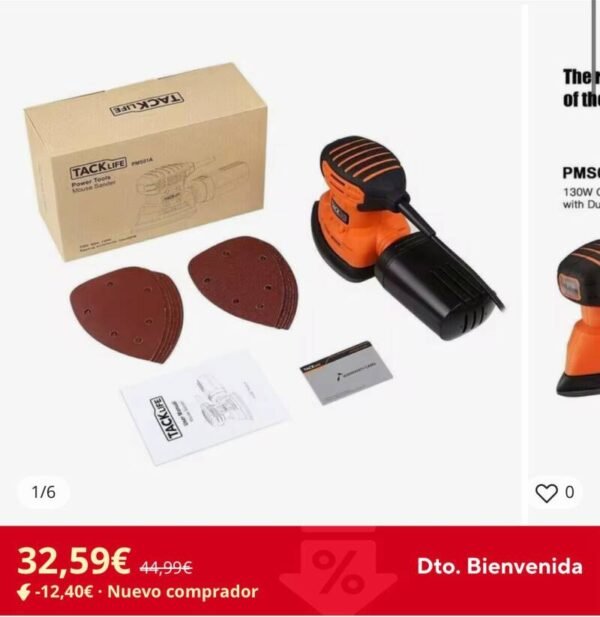View the next product image showing PMS specs
600x617 pixels.
tap(574, 250)
